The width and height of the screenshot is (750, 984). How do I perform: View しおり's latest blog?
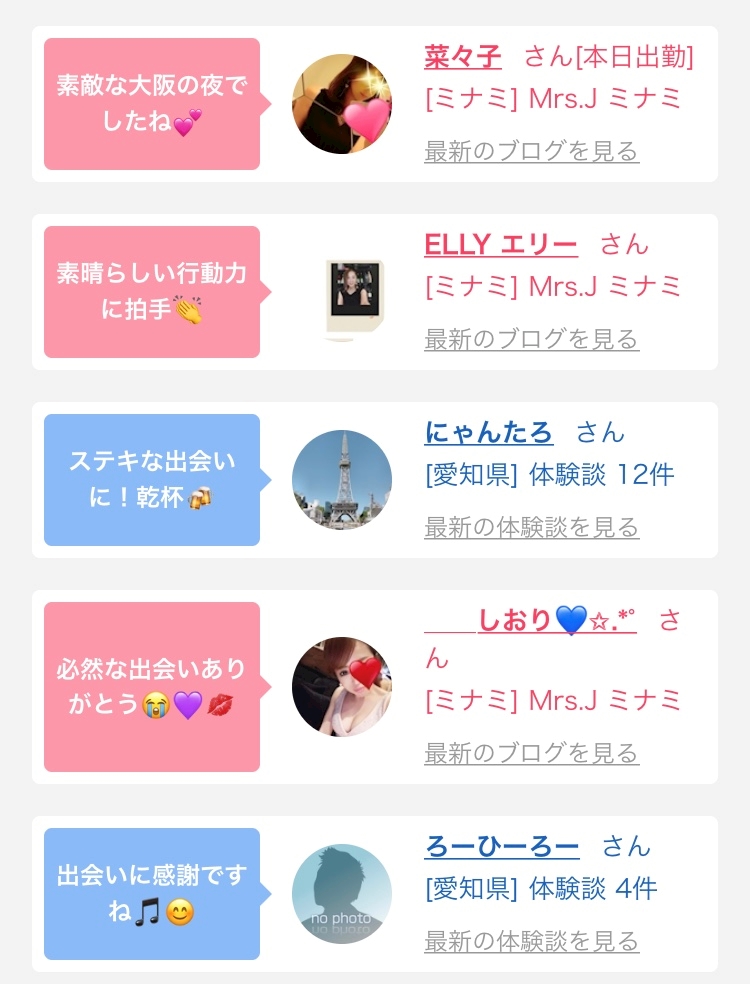click(531, 753)
